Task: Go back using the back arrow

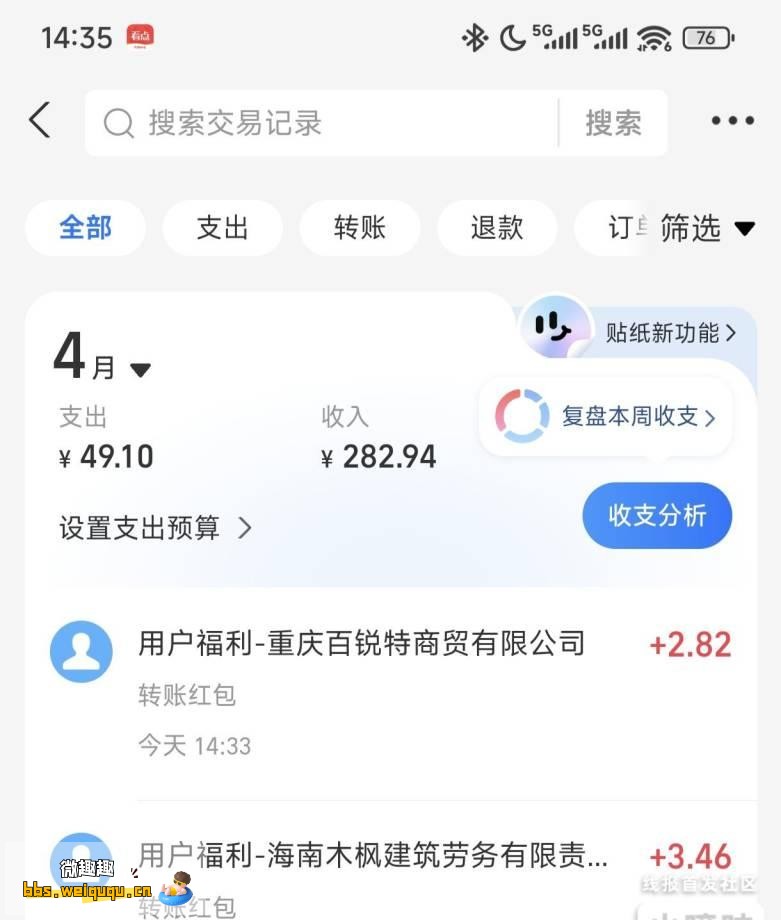Action: point(40,121)
